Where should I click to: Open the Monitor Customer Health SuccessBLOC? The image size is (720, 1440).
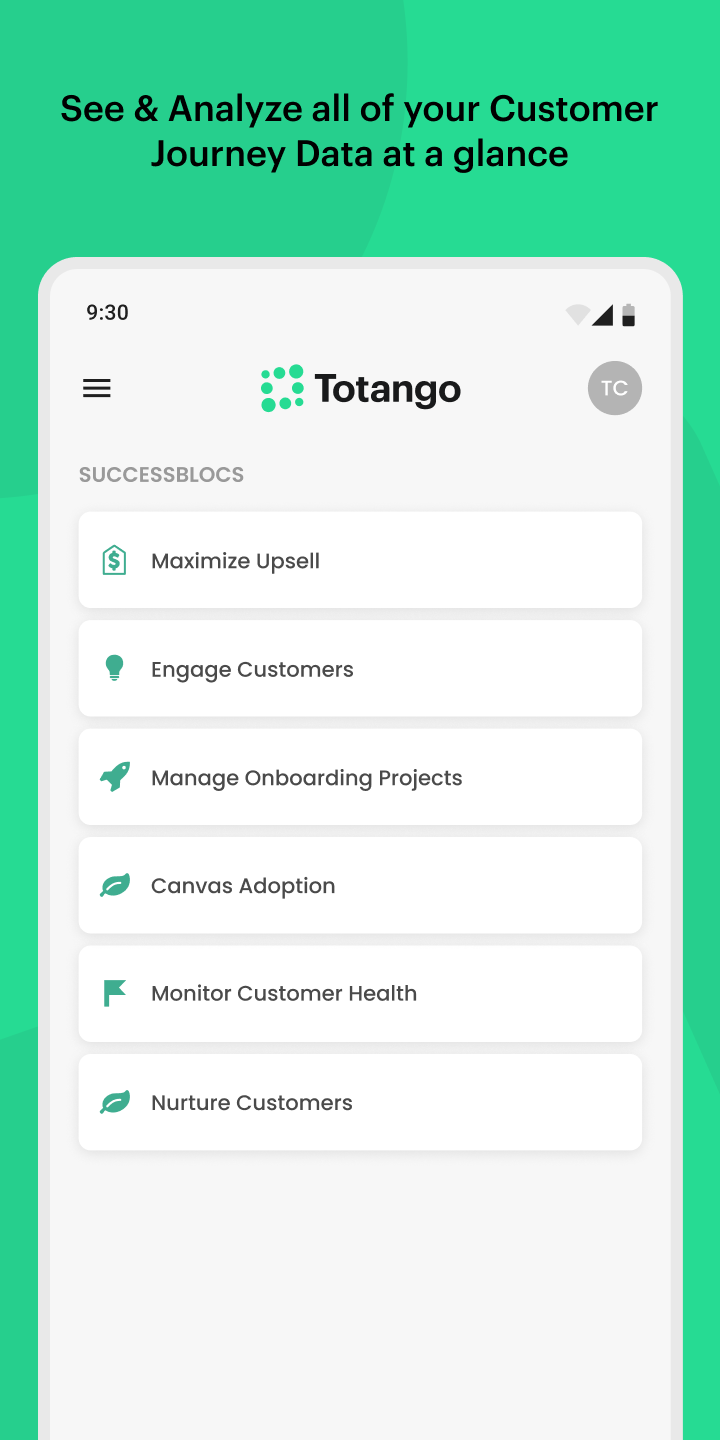(x=360, y=993)
